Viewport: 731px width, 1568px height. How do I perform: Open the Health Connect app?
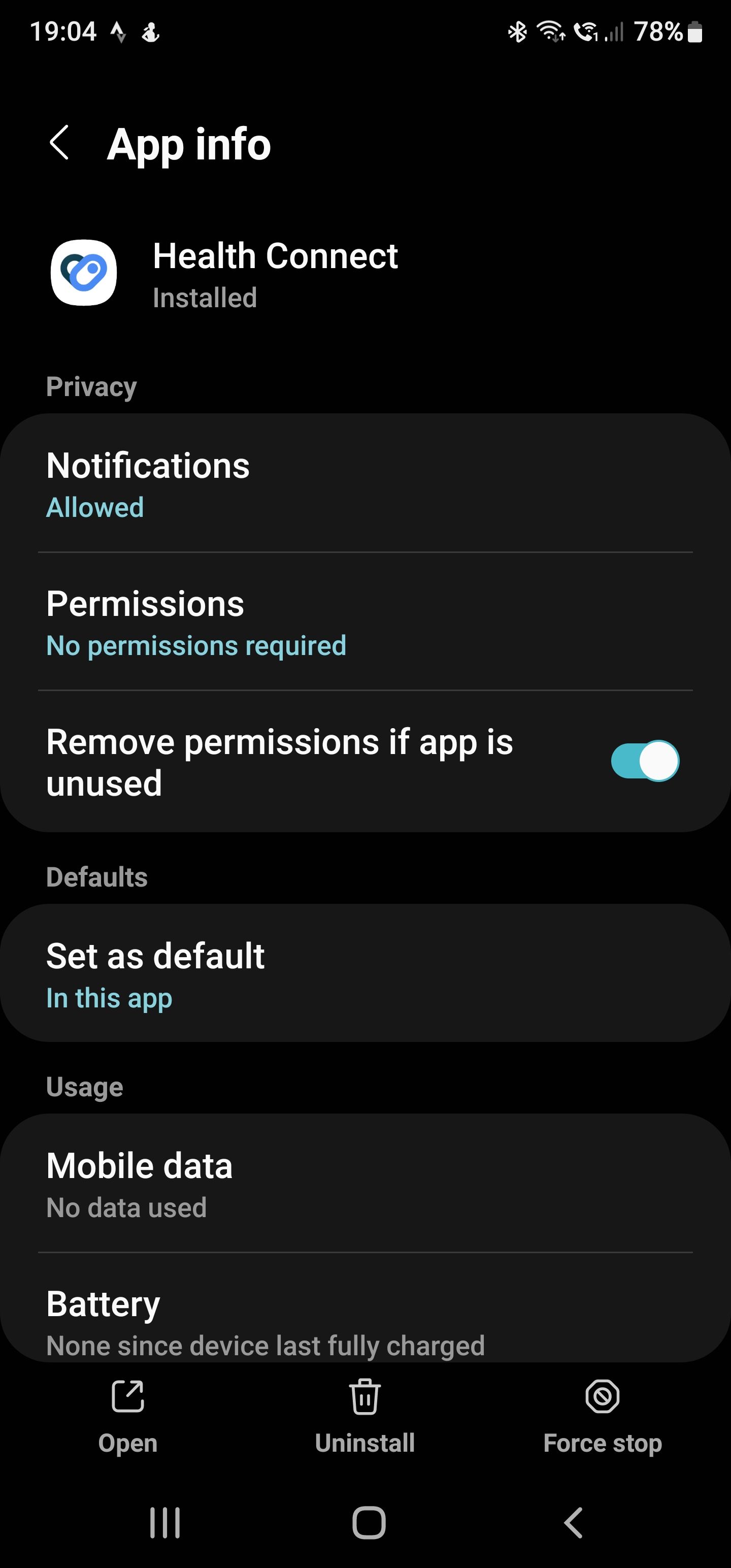128,1416
